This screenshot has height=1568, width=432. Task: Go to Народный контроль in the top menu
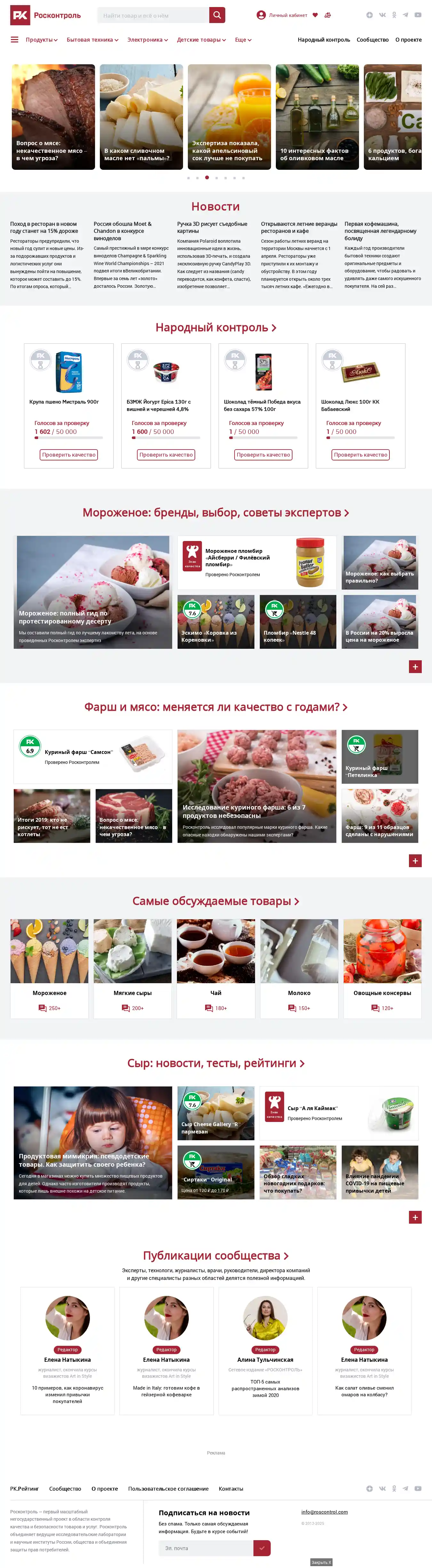pos(324,40)
